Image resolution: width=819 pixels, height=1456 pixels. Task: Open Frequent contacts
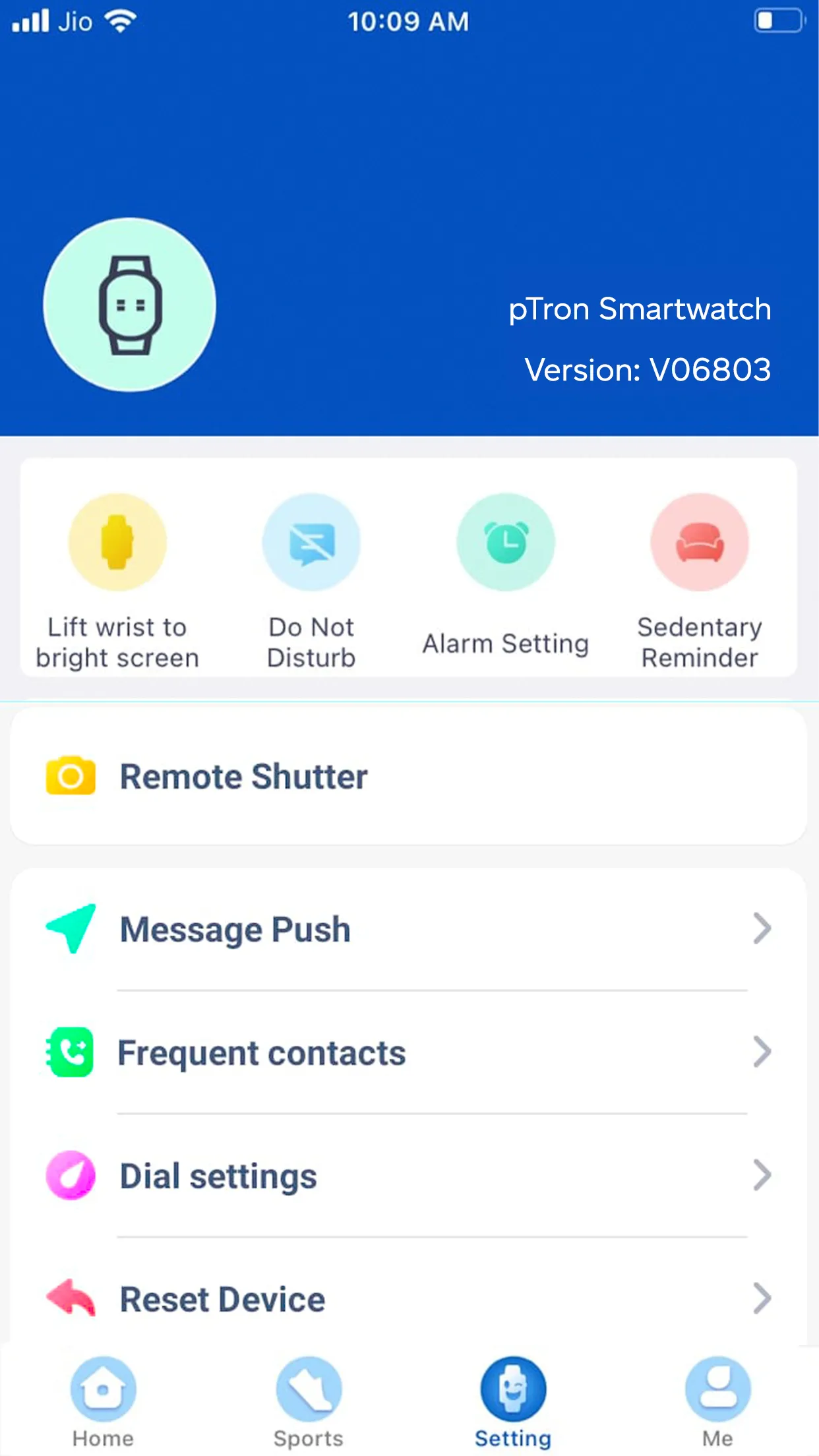click(x=409, y=1052)
